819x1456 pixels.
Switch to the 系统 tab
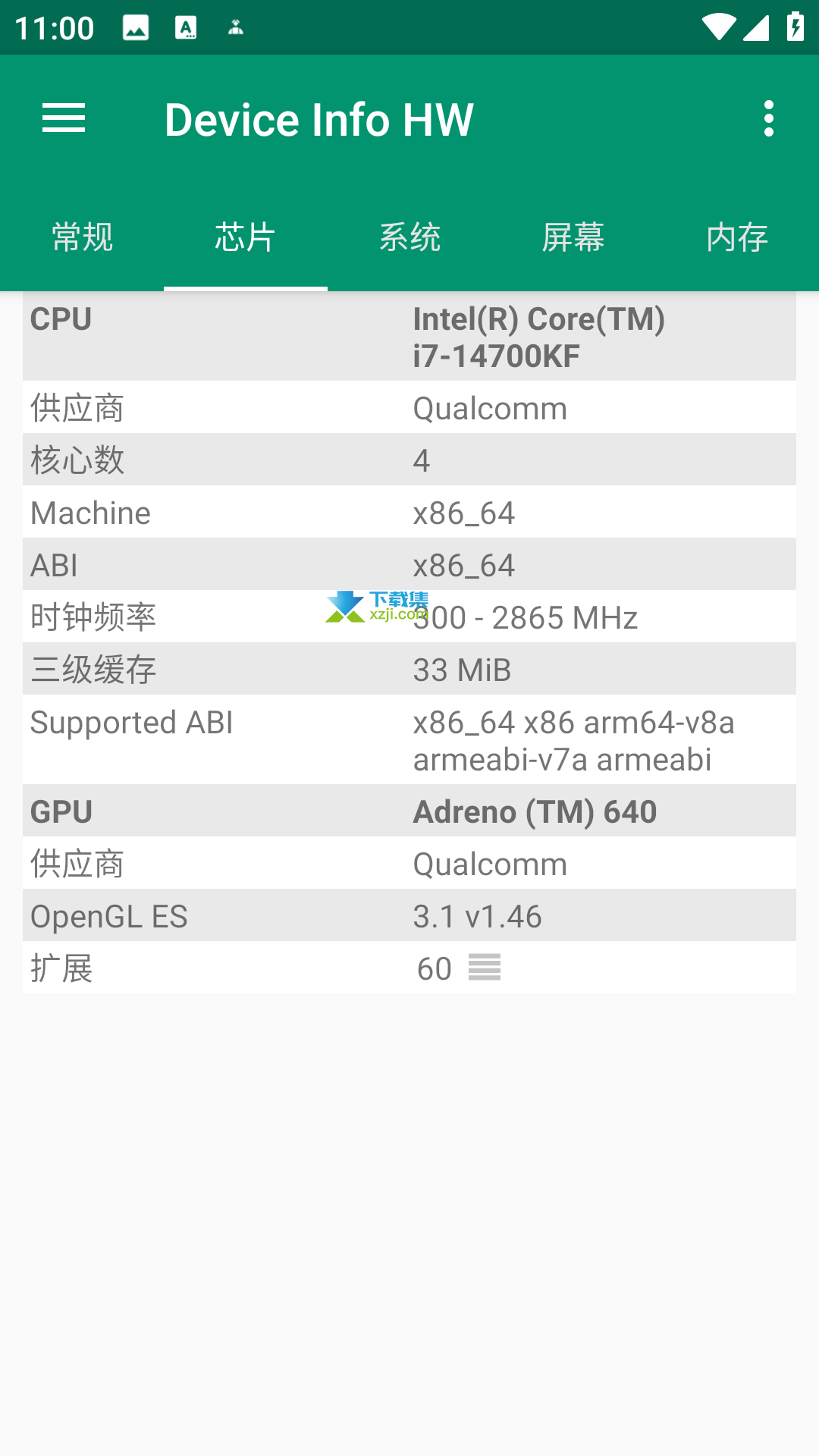(409, 237)
